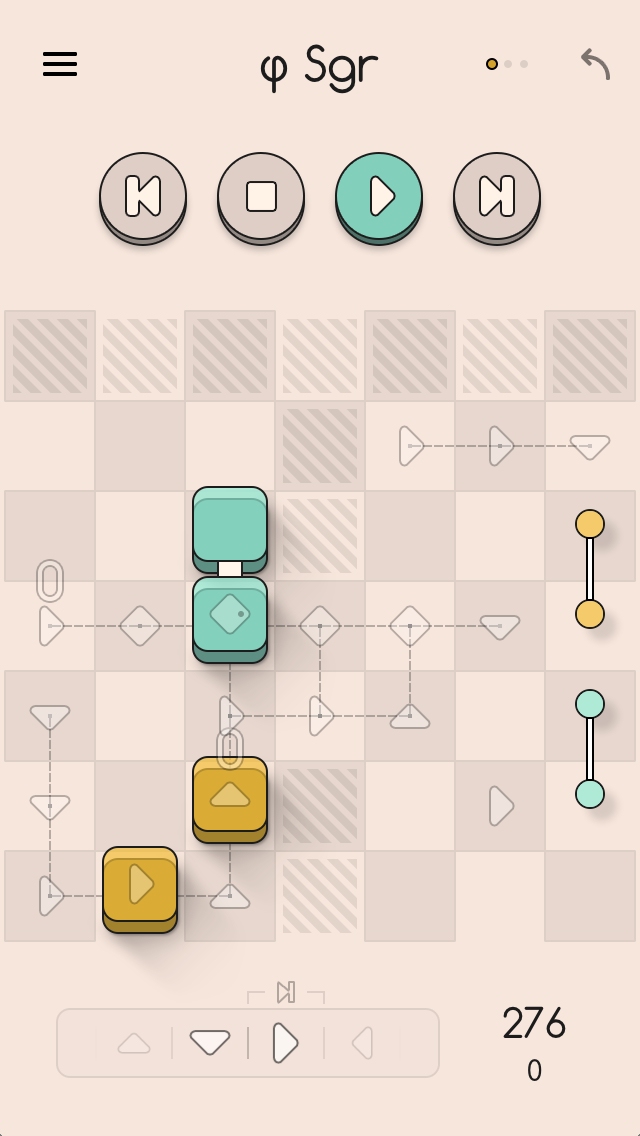Select the top teal block

point(230,530)
